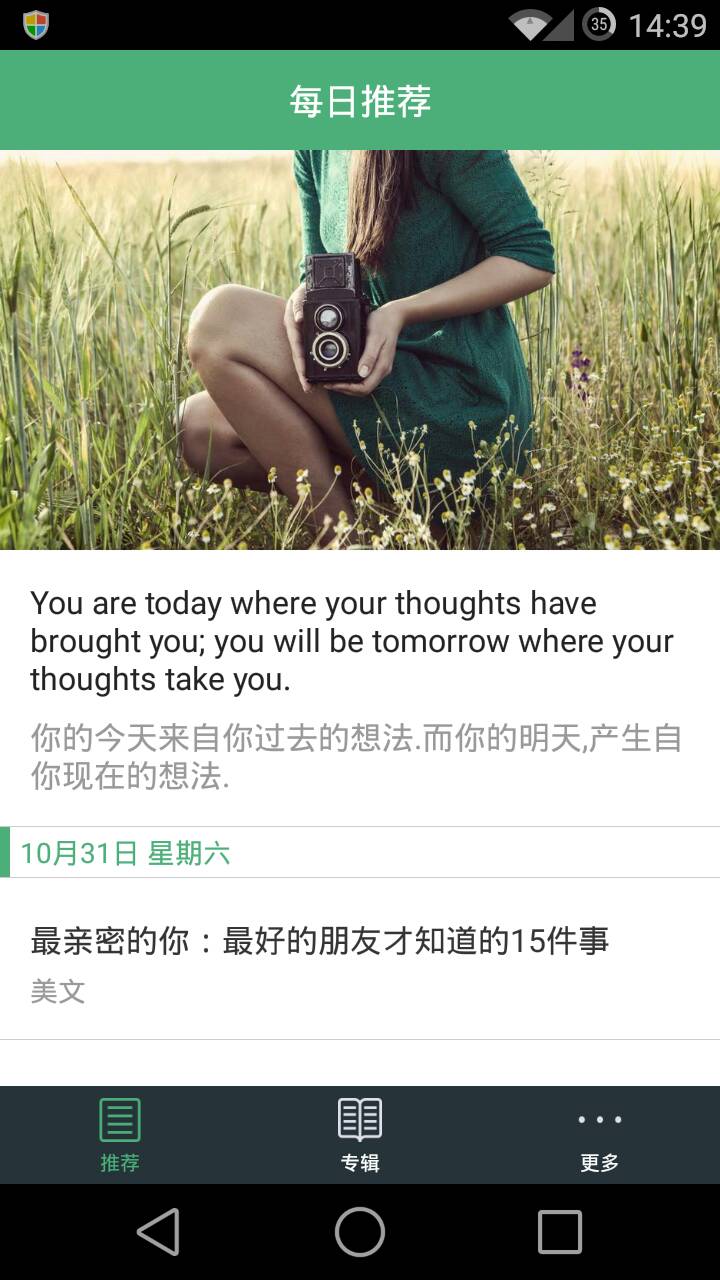Image resolution: width=720 pixels, height=1280 pixels.
Task: Click the date header '10月31日 星期六'
Action: coord(125,853)
